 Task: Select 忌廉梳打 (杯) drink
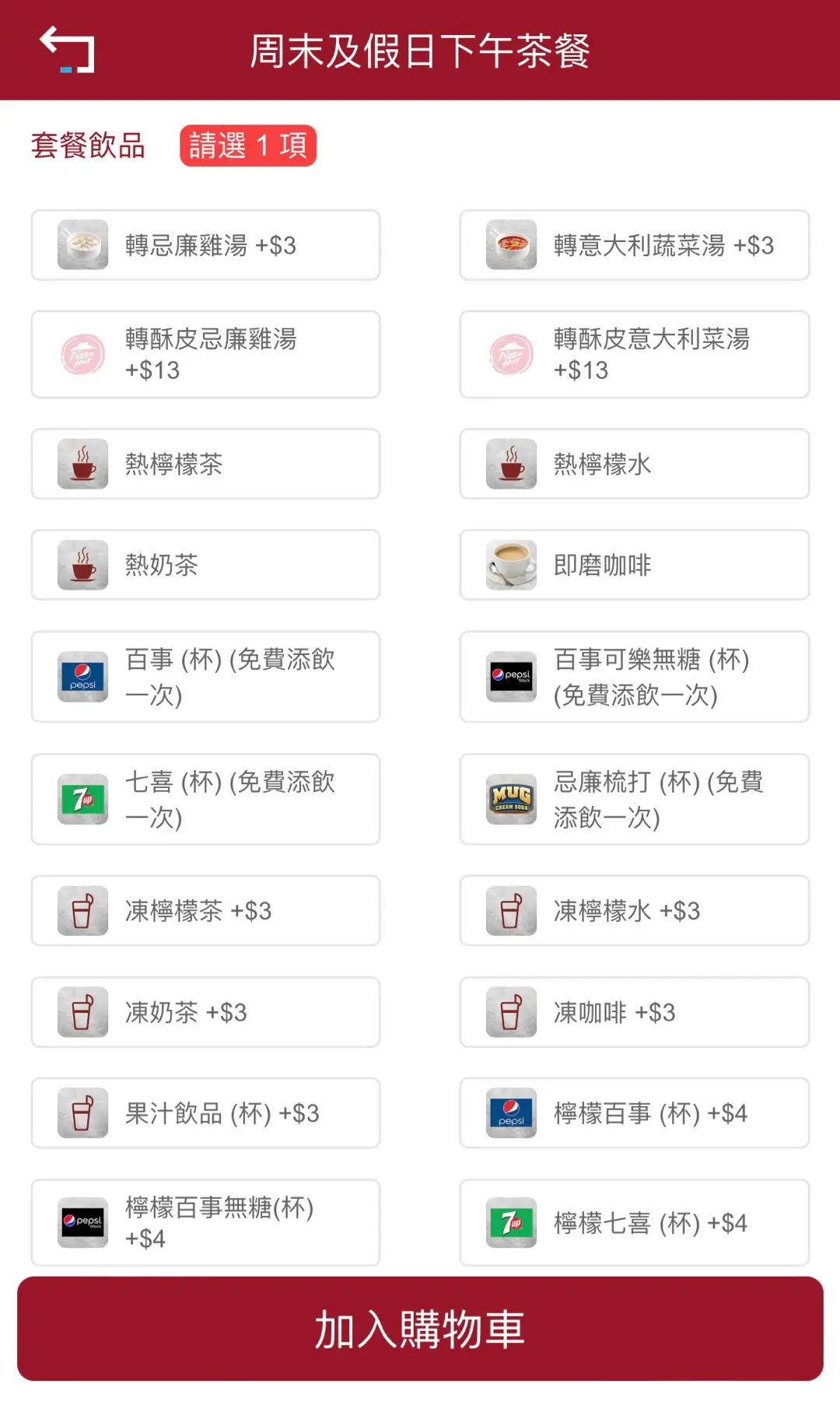(x=634, y=799)
